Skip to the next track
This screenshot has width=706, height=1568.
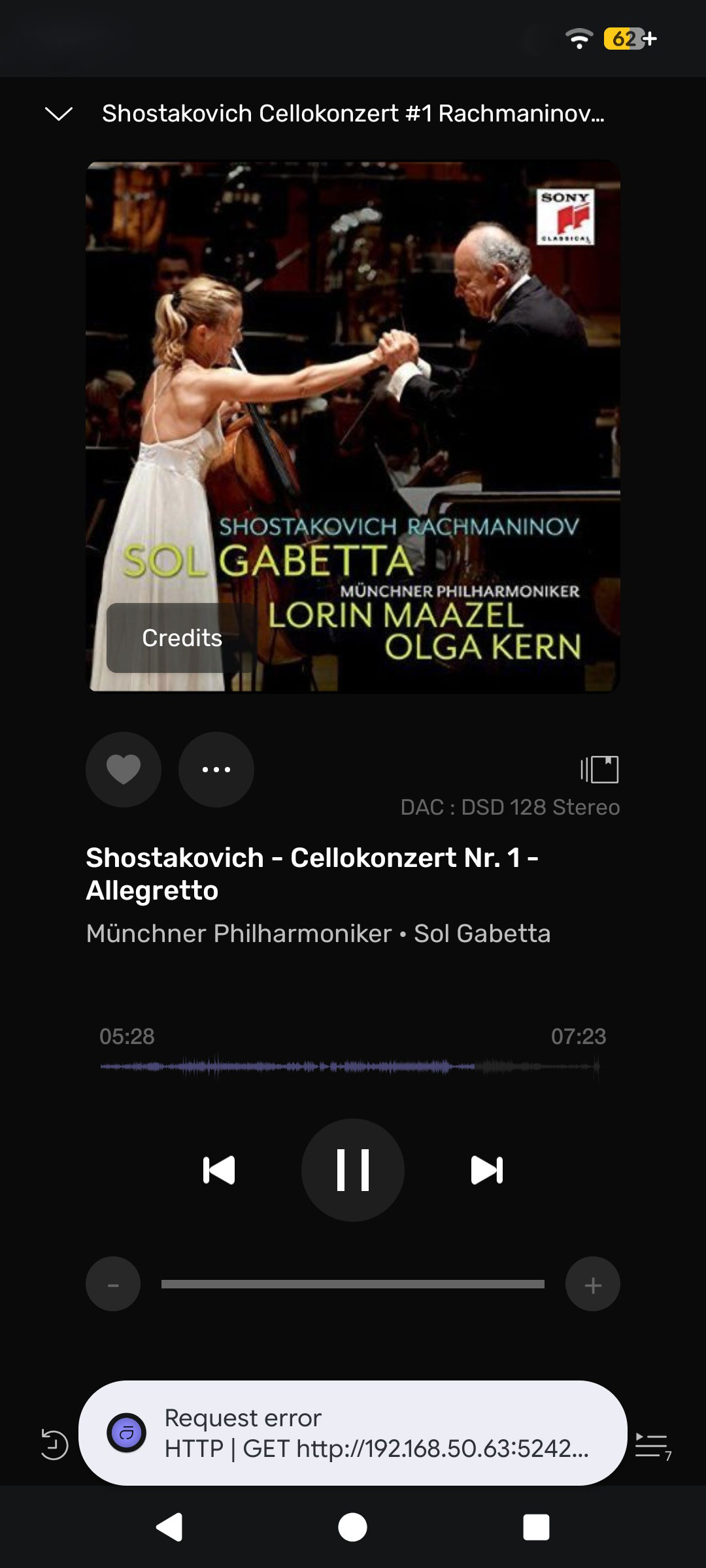[x=487, y=1170]
